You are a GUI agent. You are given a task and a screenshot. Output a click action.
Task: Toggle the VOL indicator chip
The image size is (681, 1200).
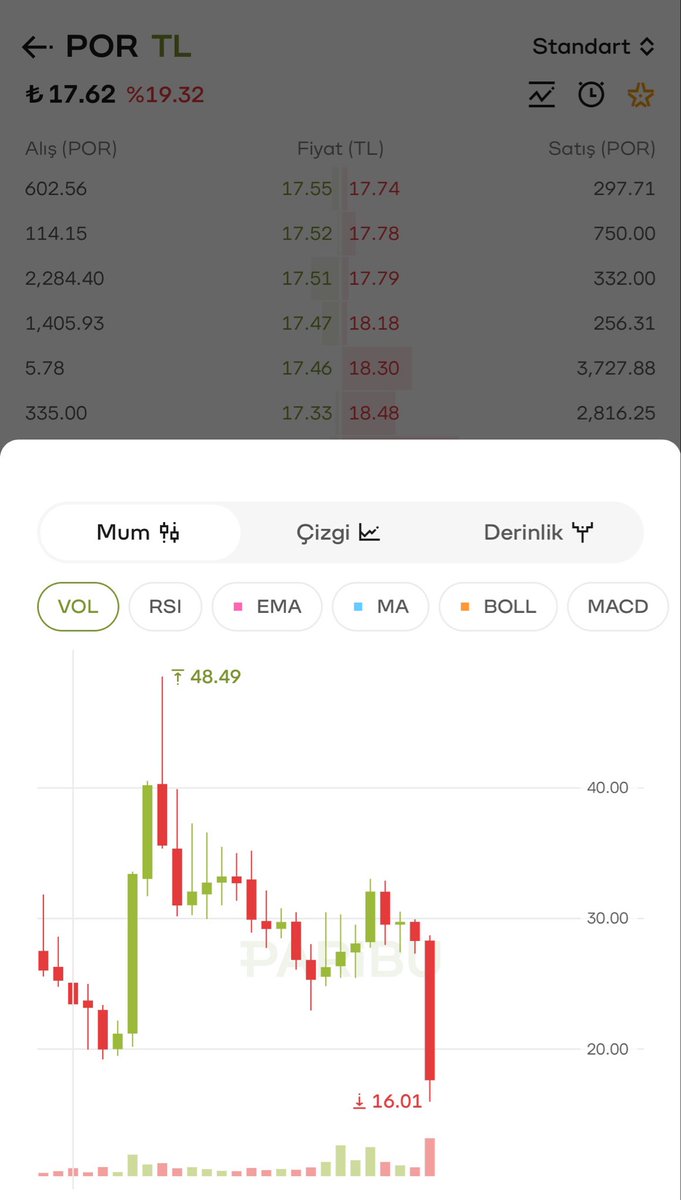point(78,607)
